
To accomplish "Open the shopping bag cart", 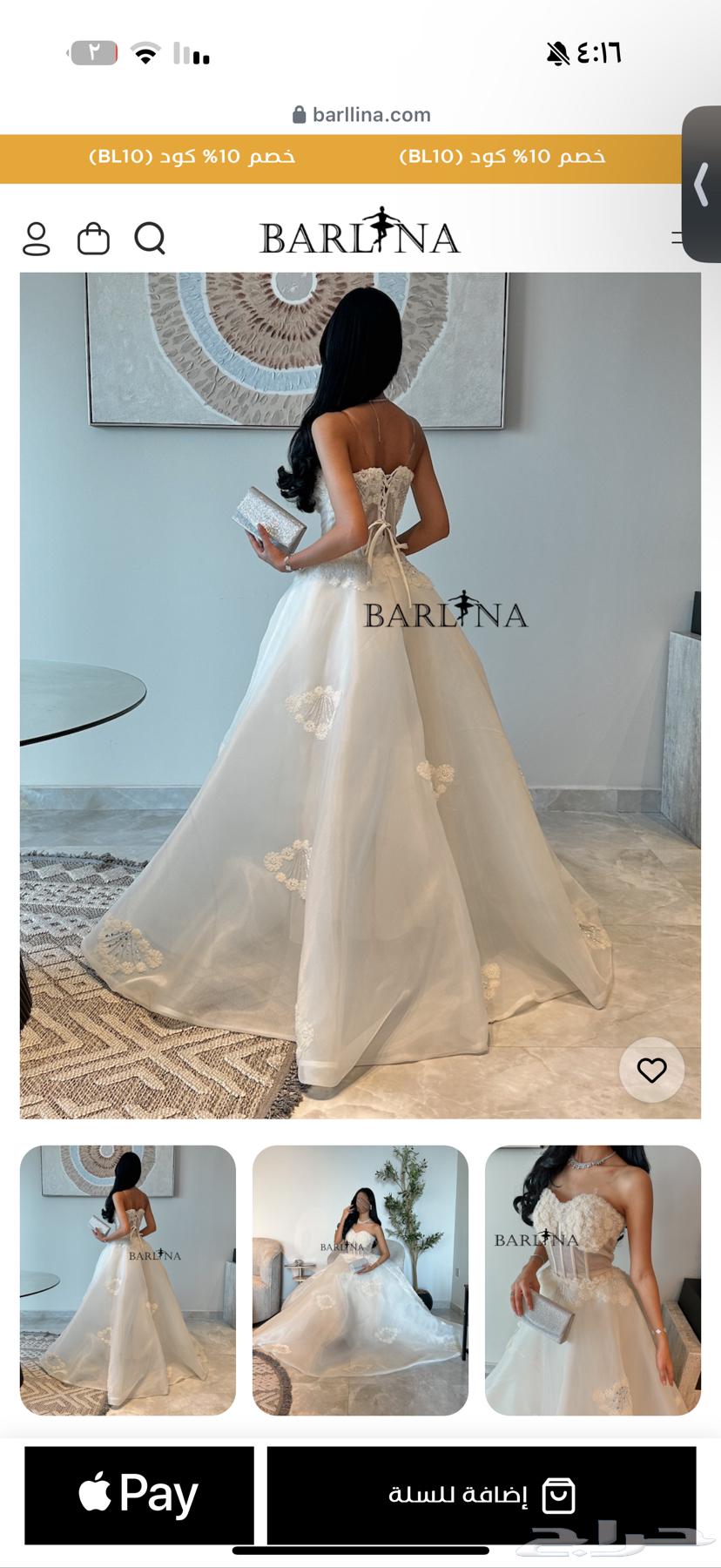I will click(93, 238).
